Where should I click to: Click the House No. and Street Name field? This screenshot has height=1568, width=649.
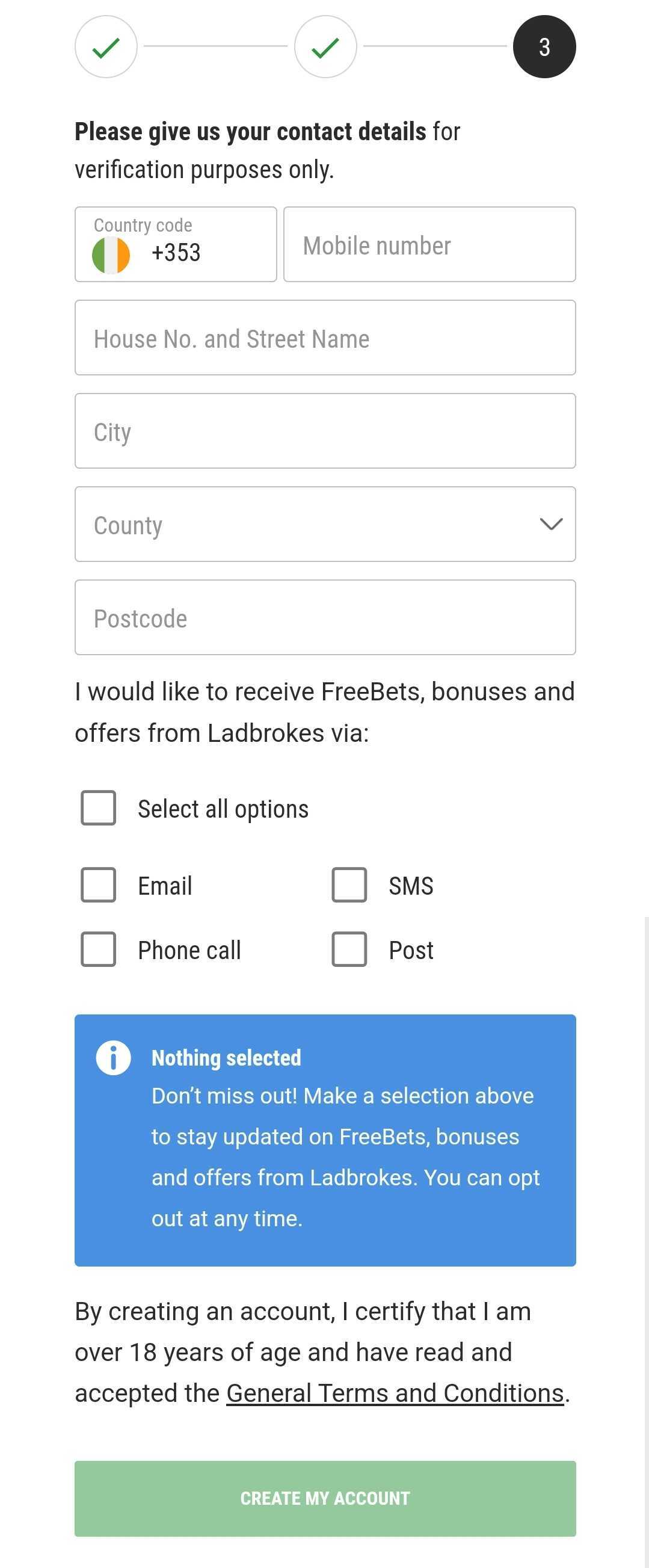(x=325, y=338)
